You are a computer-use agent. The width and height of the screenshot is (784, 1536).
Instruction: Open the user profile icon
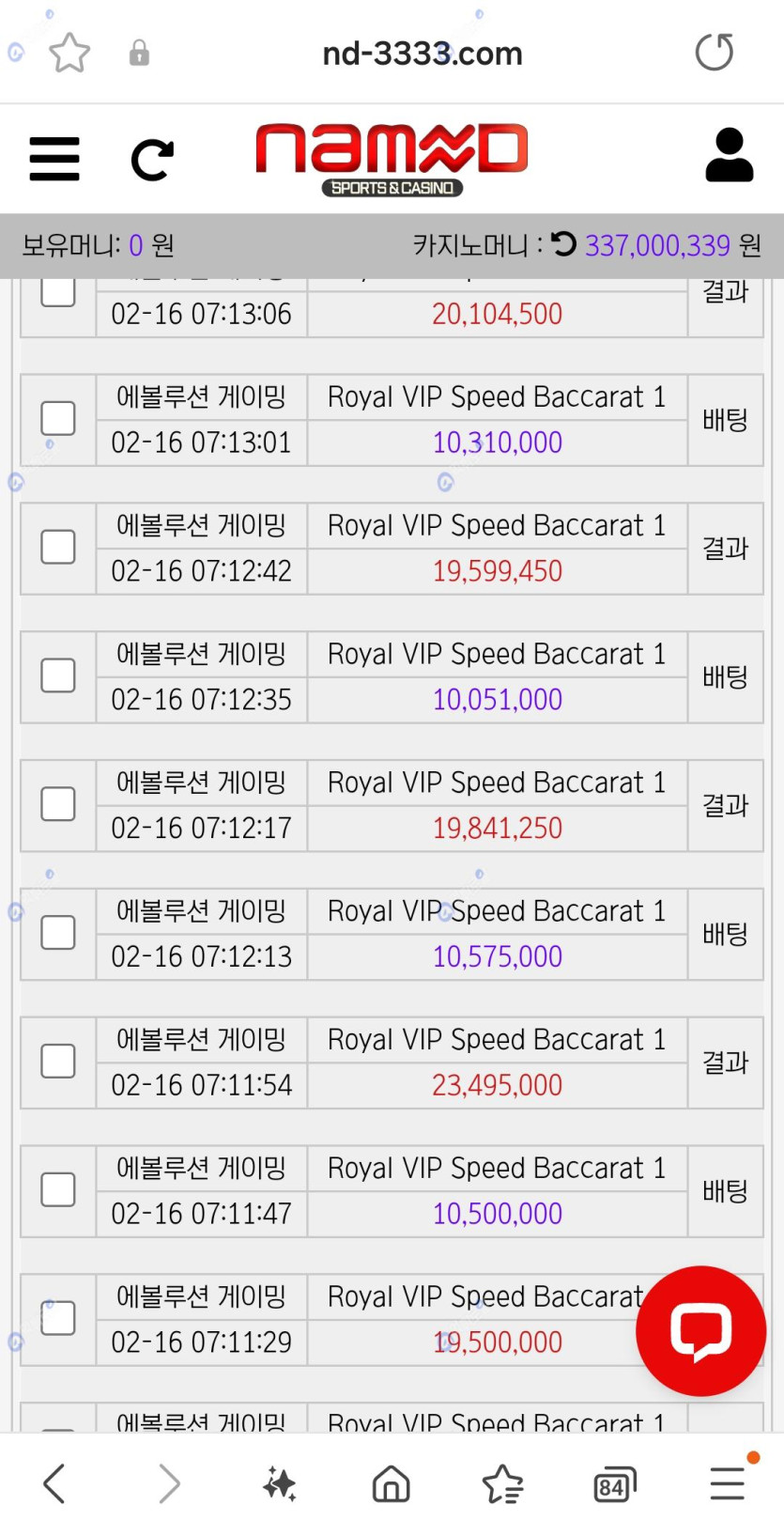[730, 155]
